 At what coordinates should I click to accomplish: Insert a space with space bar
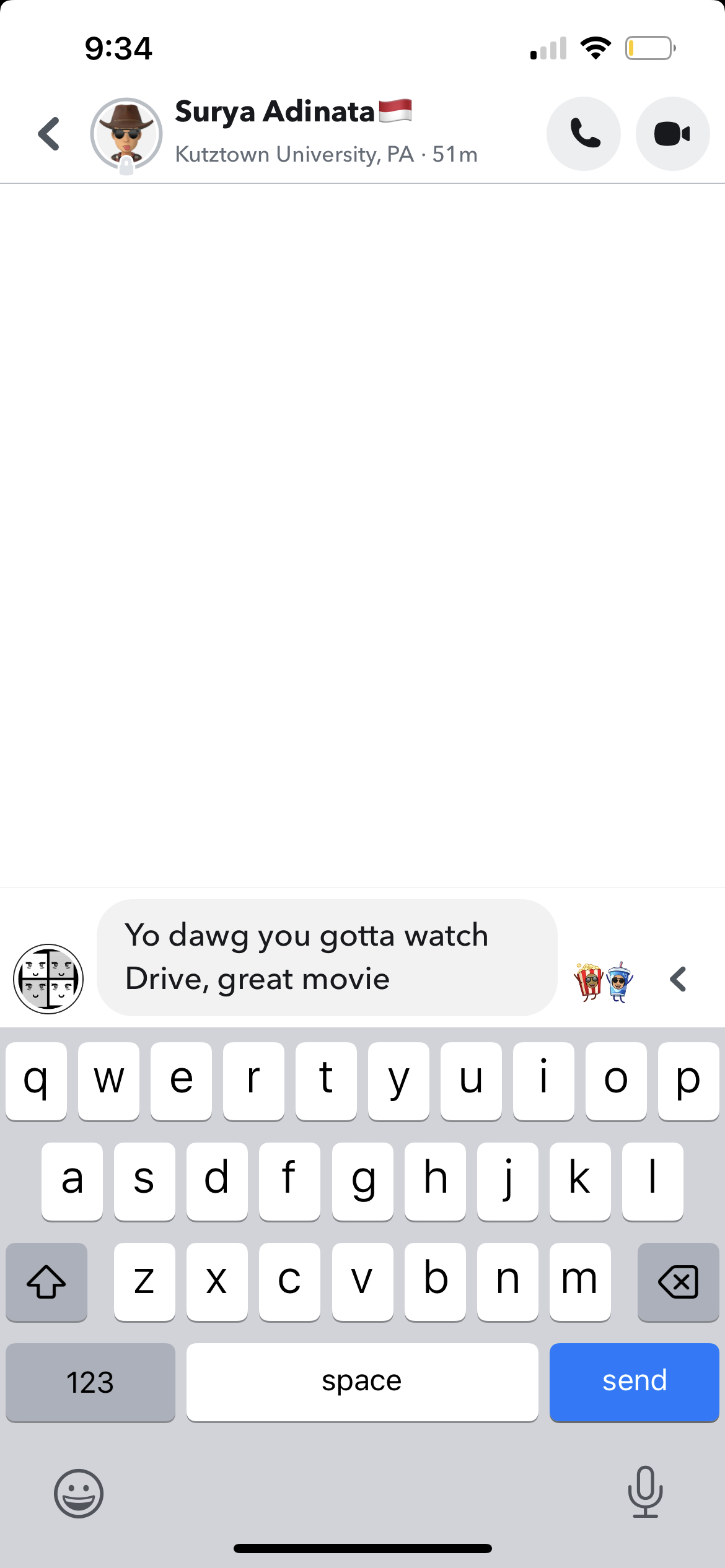(x=362, y=1382)
